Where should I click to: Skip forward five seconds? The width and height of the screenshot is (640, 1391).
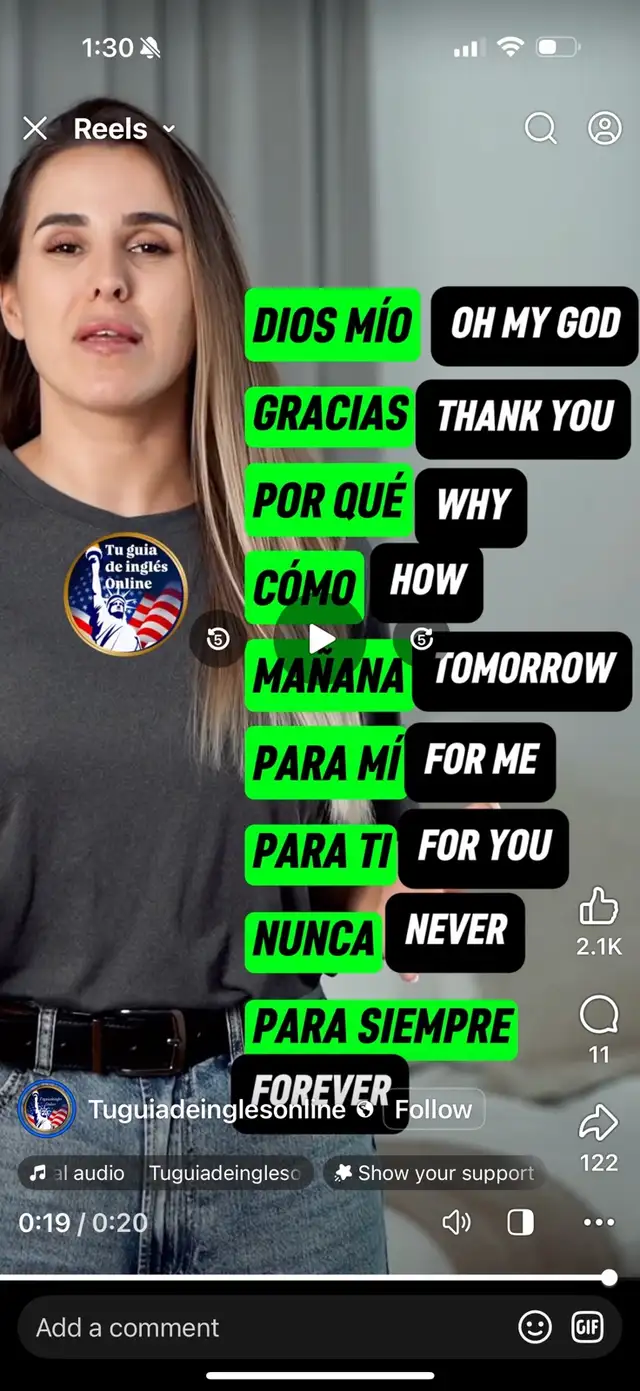pos(422,639)
